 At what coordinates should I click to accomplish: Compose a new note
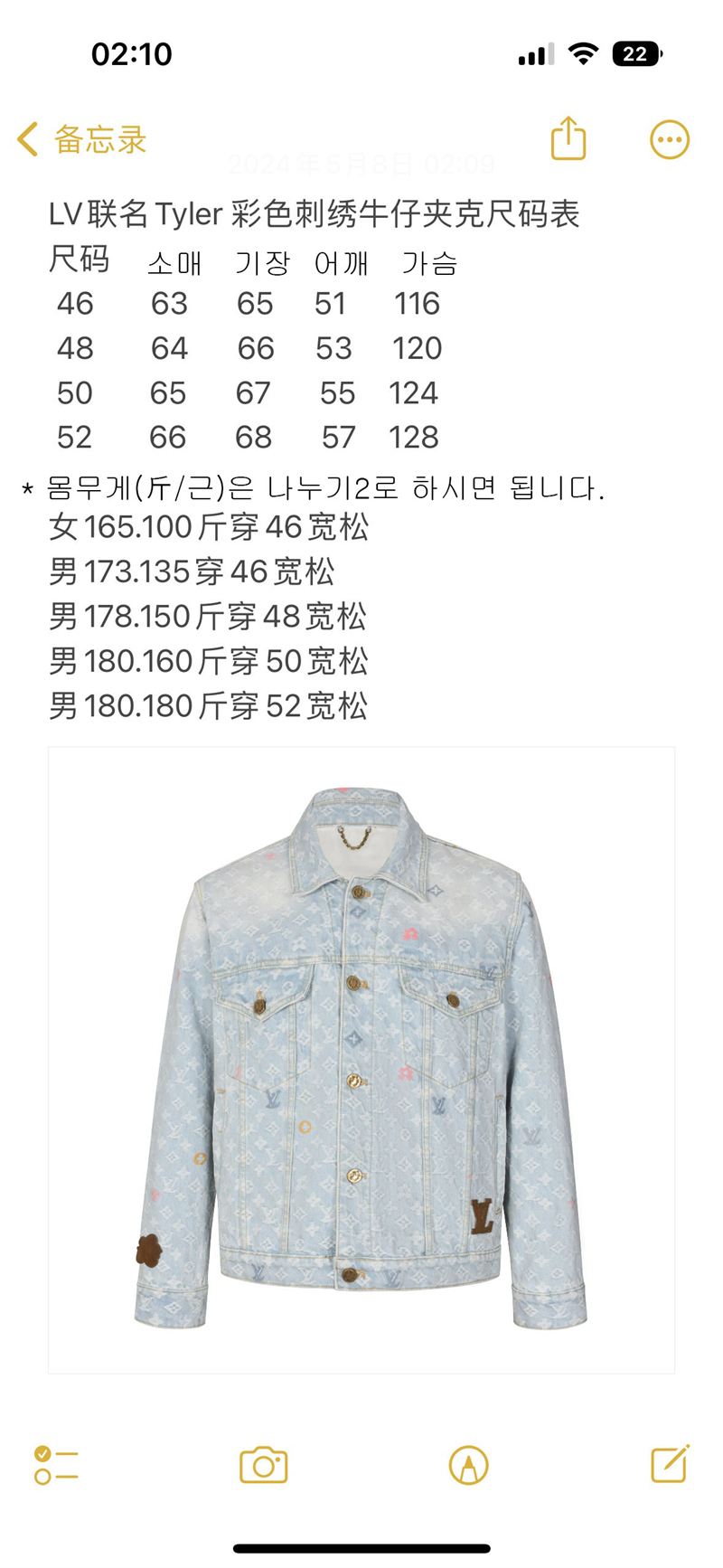(x=670, y=1463)
